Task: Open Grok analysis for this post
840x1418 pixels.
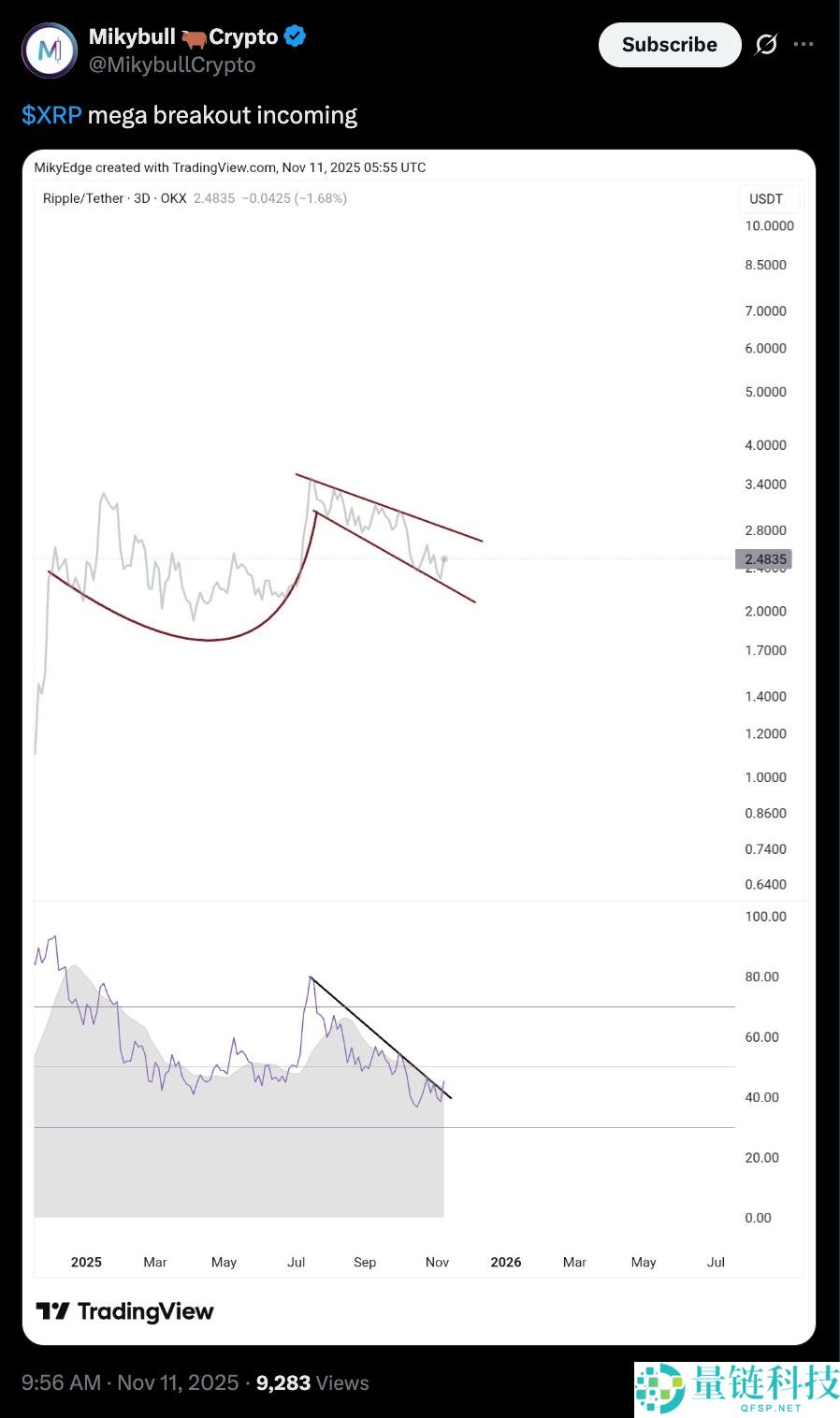Action: tap(766, 44)
